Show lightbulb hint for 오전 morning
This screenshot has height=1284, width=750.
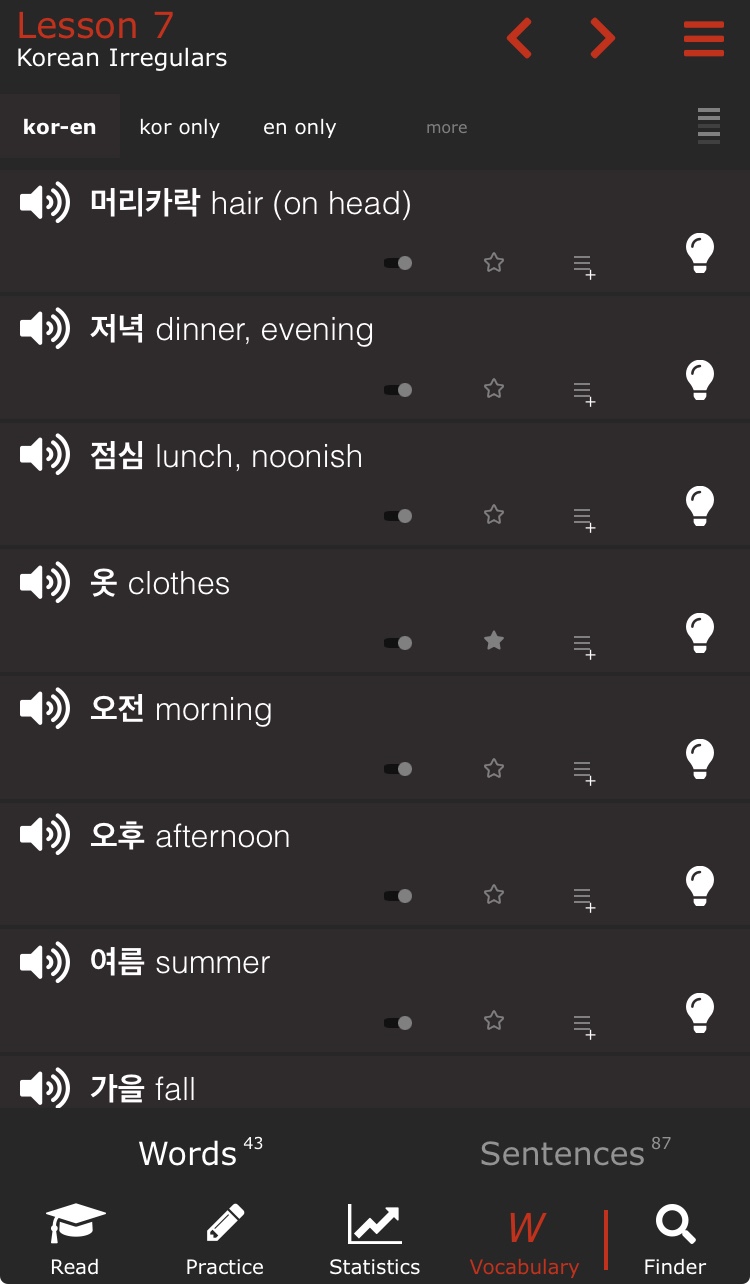(700, 759)
